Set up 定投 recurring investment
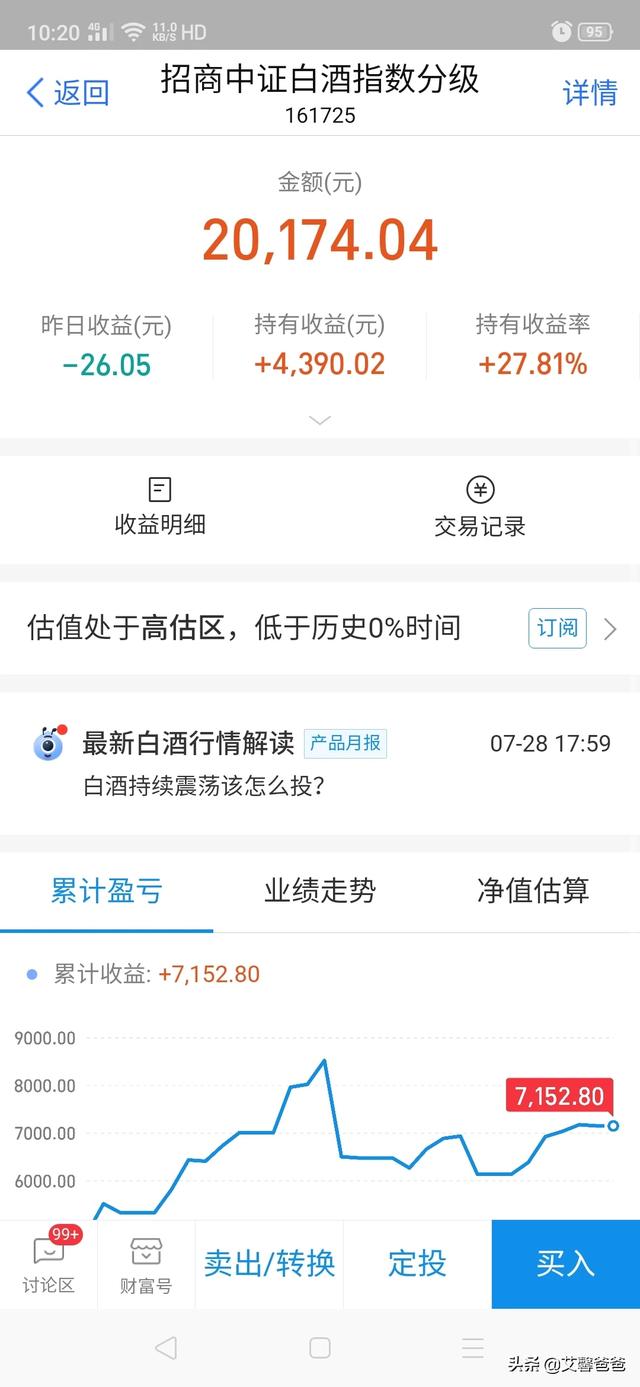Image resolution: width=640 pixels, height=1387 pixels. (417, 1264)
